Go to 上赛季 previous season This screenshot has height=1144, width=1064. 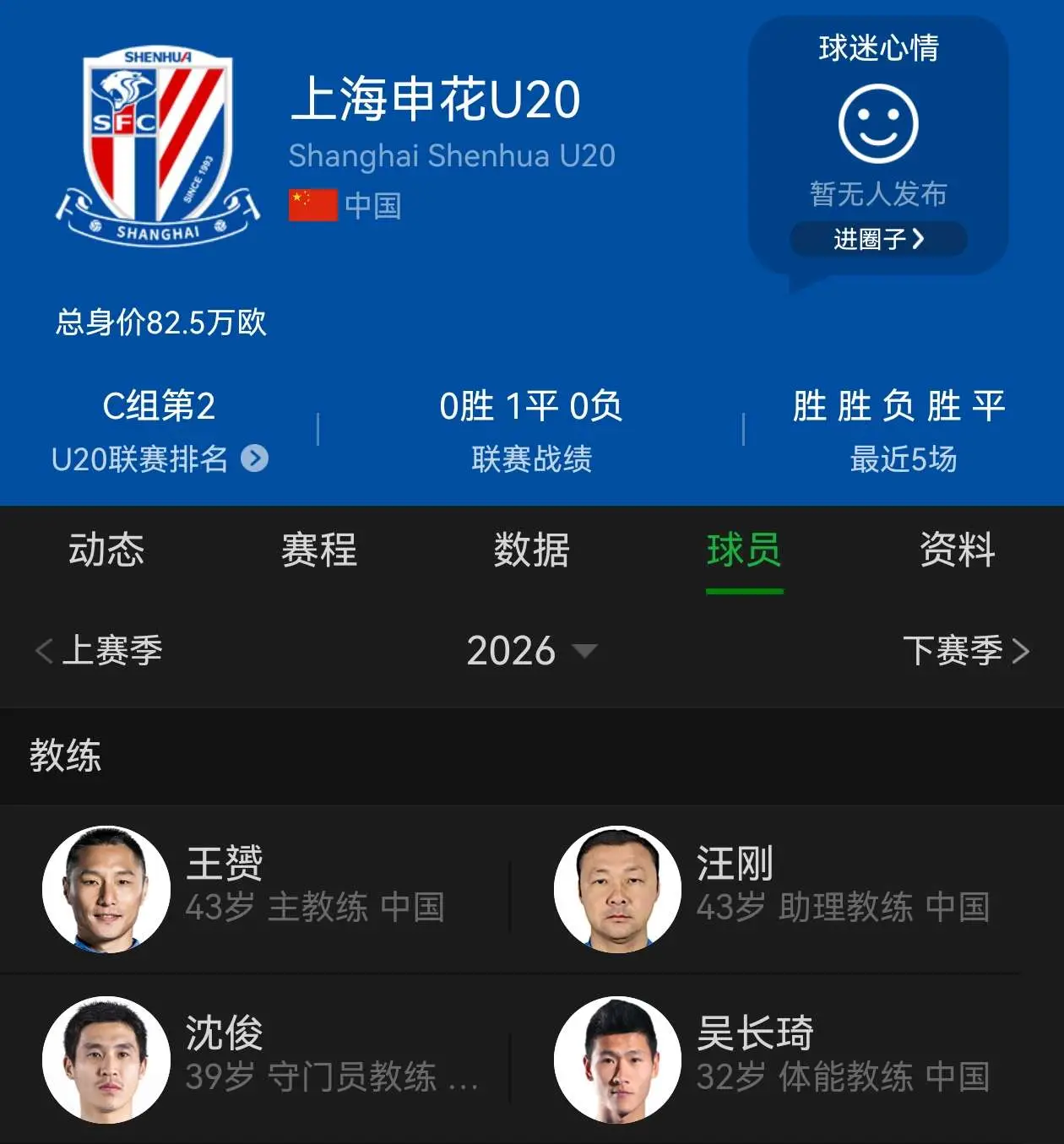tap(99, 650)
